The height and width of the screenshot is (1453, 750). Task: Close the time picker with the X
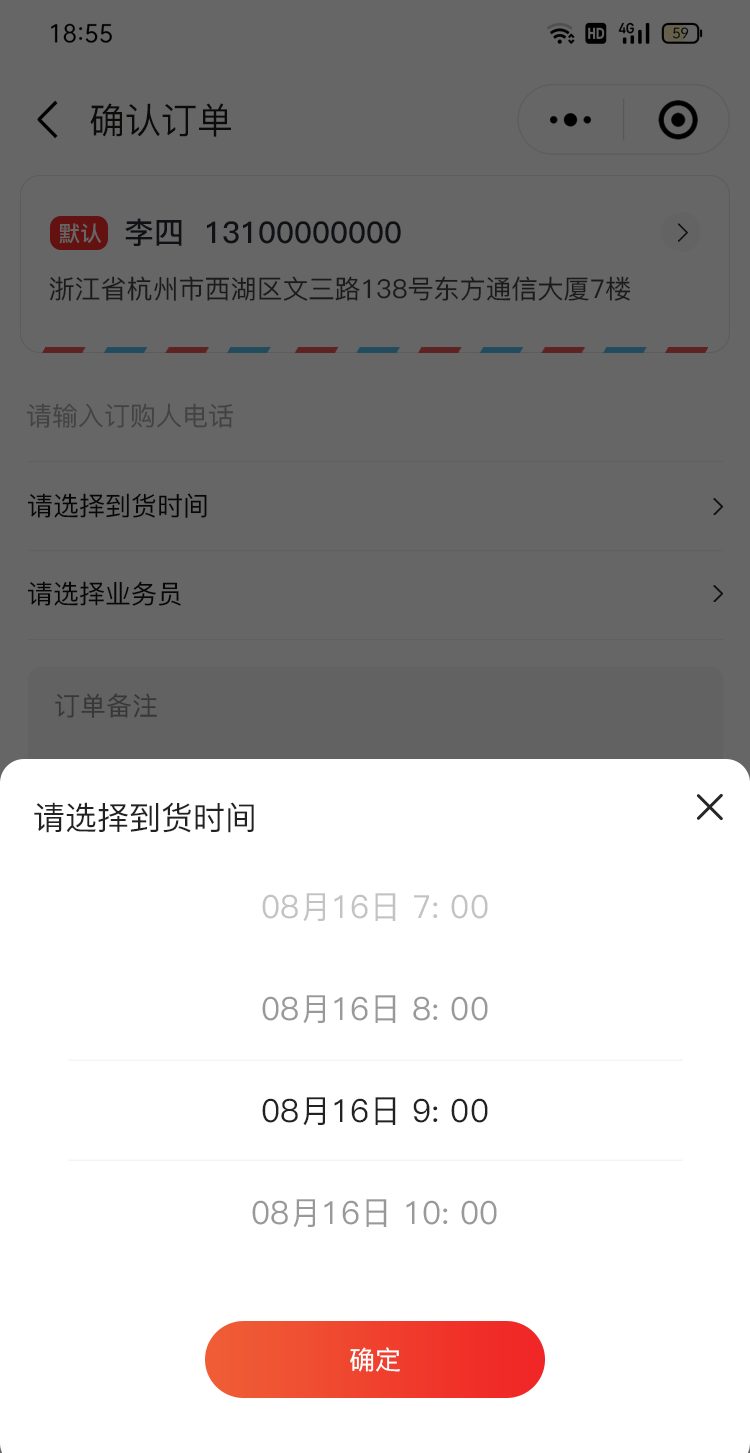click(710, 807)
